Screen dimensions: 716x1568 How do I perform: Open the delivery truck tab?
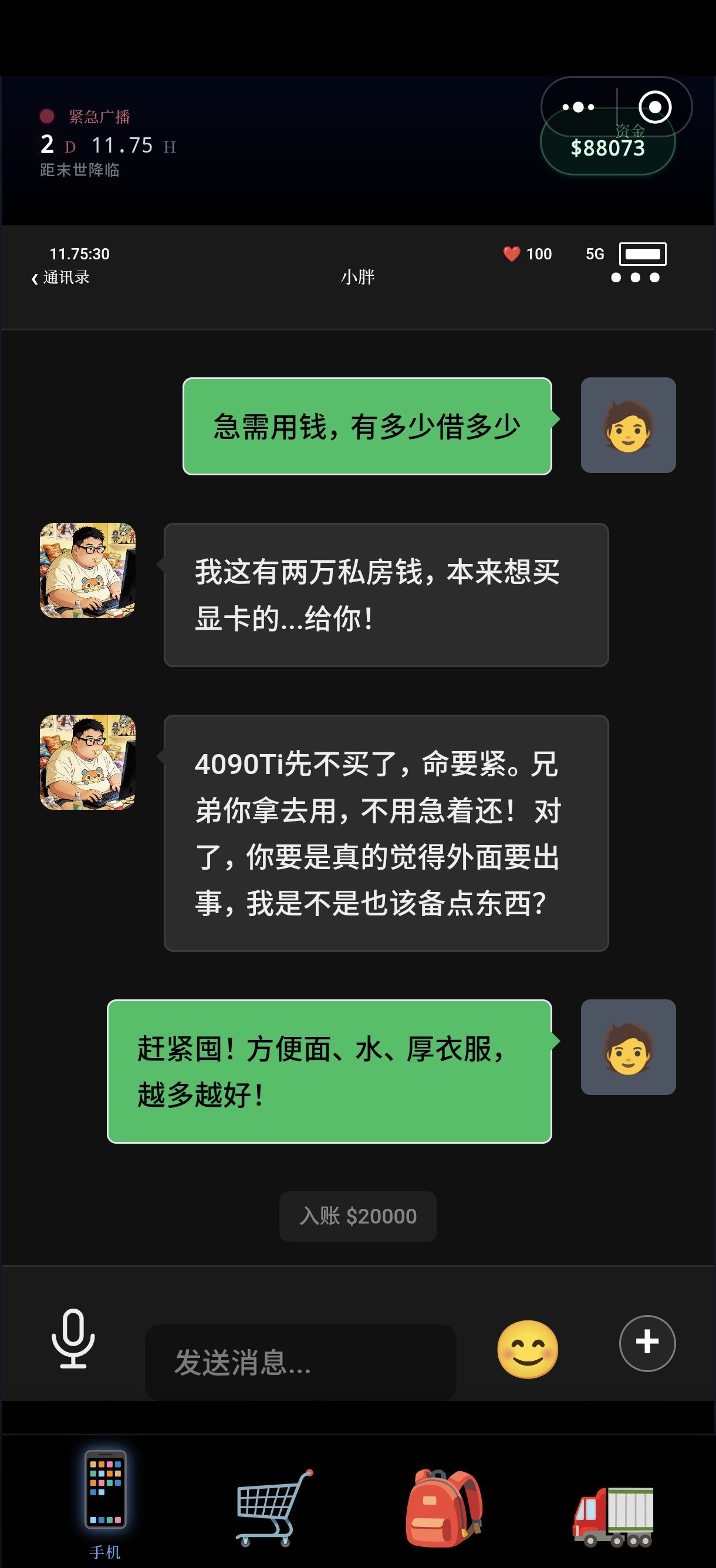613,1516
